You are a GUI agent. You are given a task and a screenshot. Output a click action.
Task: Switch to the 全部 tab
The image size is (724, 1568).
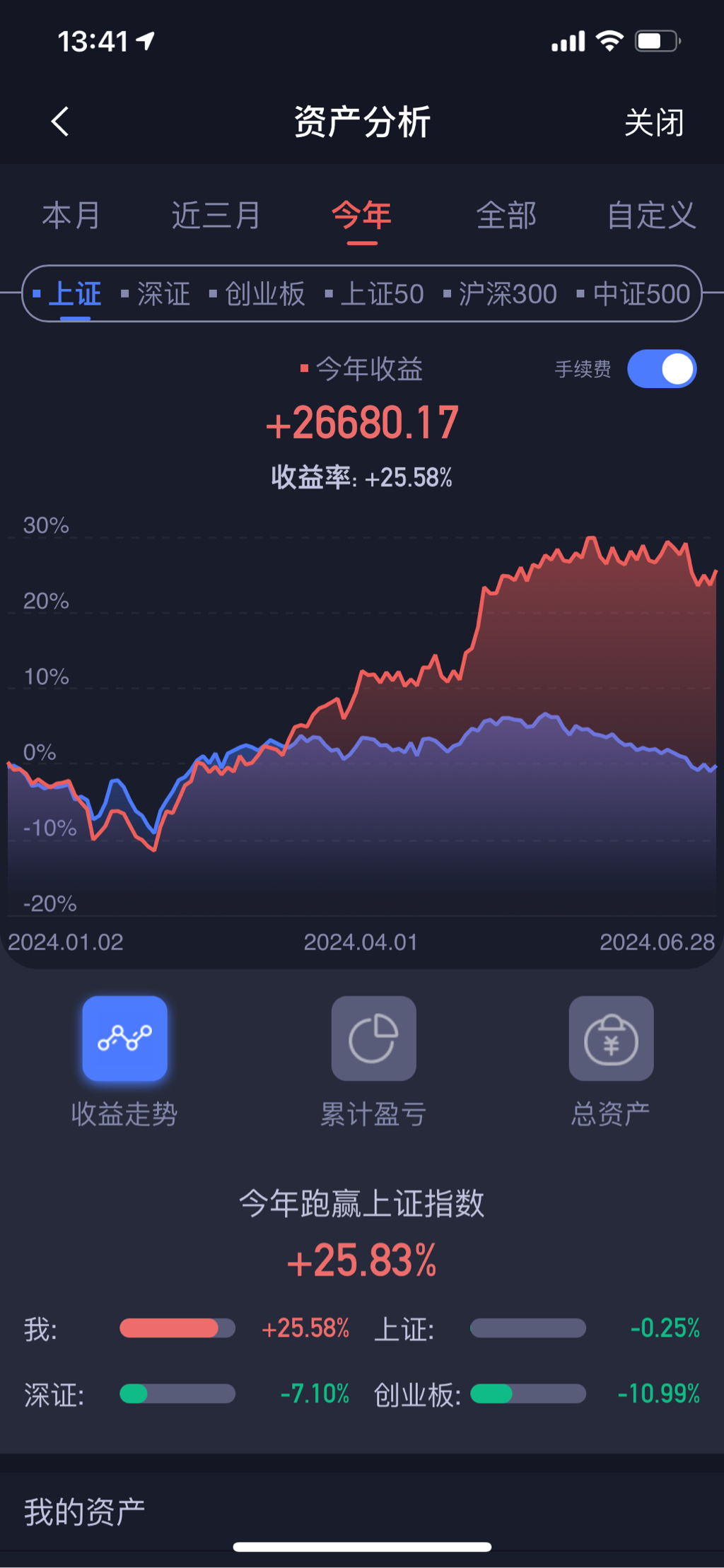point(506,216)
